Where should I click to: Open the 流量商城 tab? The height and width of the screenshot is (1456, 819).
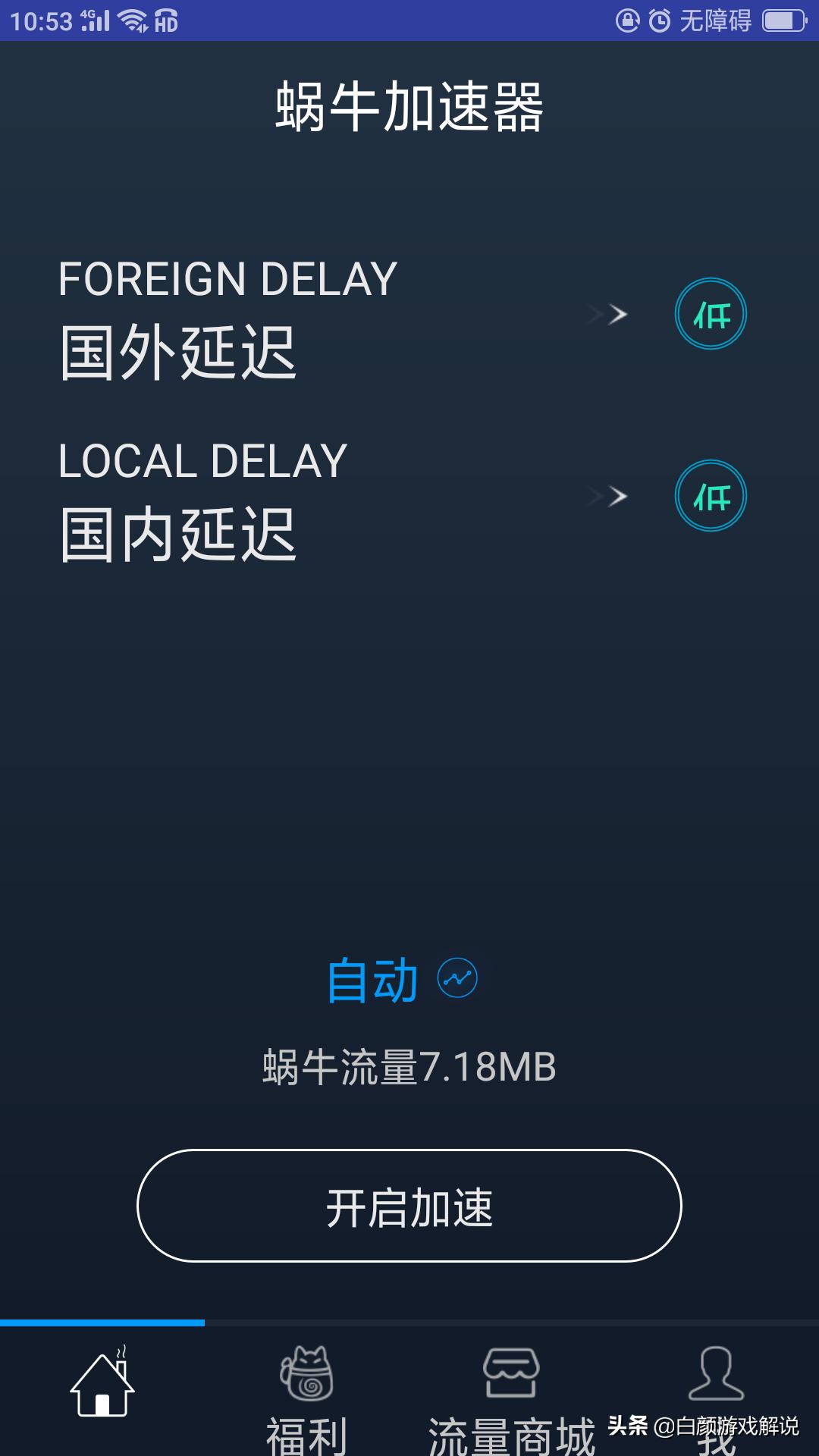[511, 1395]
